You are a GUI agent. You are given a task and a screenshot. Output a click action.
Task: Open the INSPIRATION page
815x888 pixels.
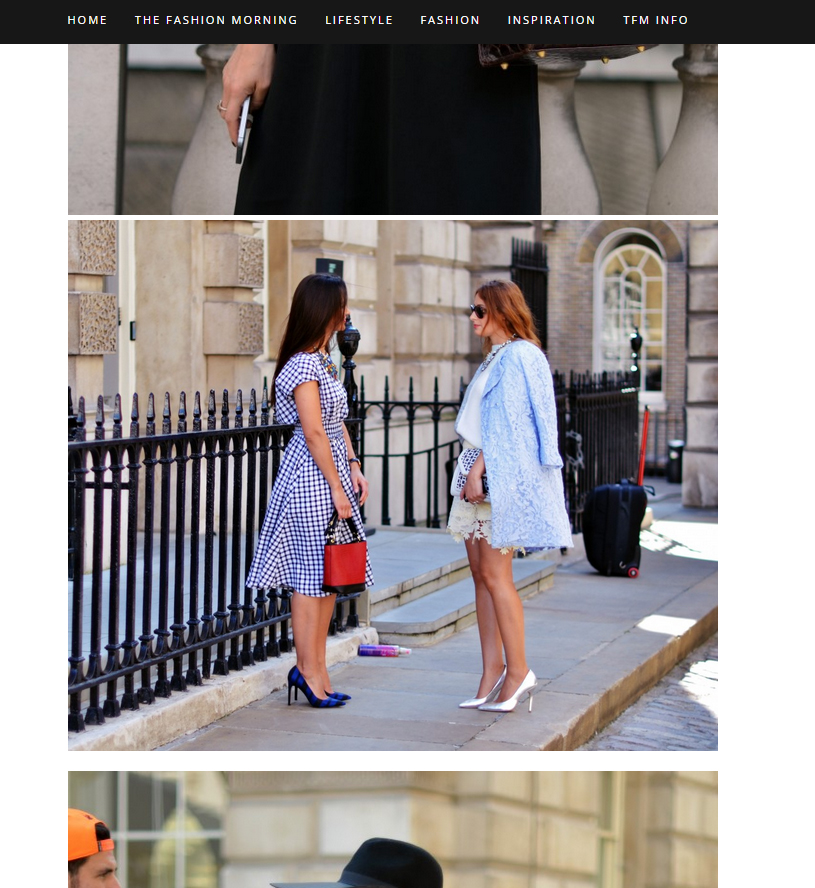(551, 20)
